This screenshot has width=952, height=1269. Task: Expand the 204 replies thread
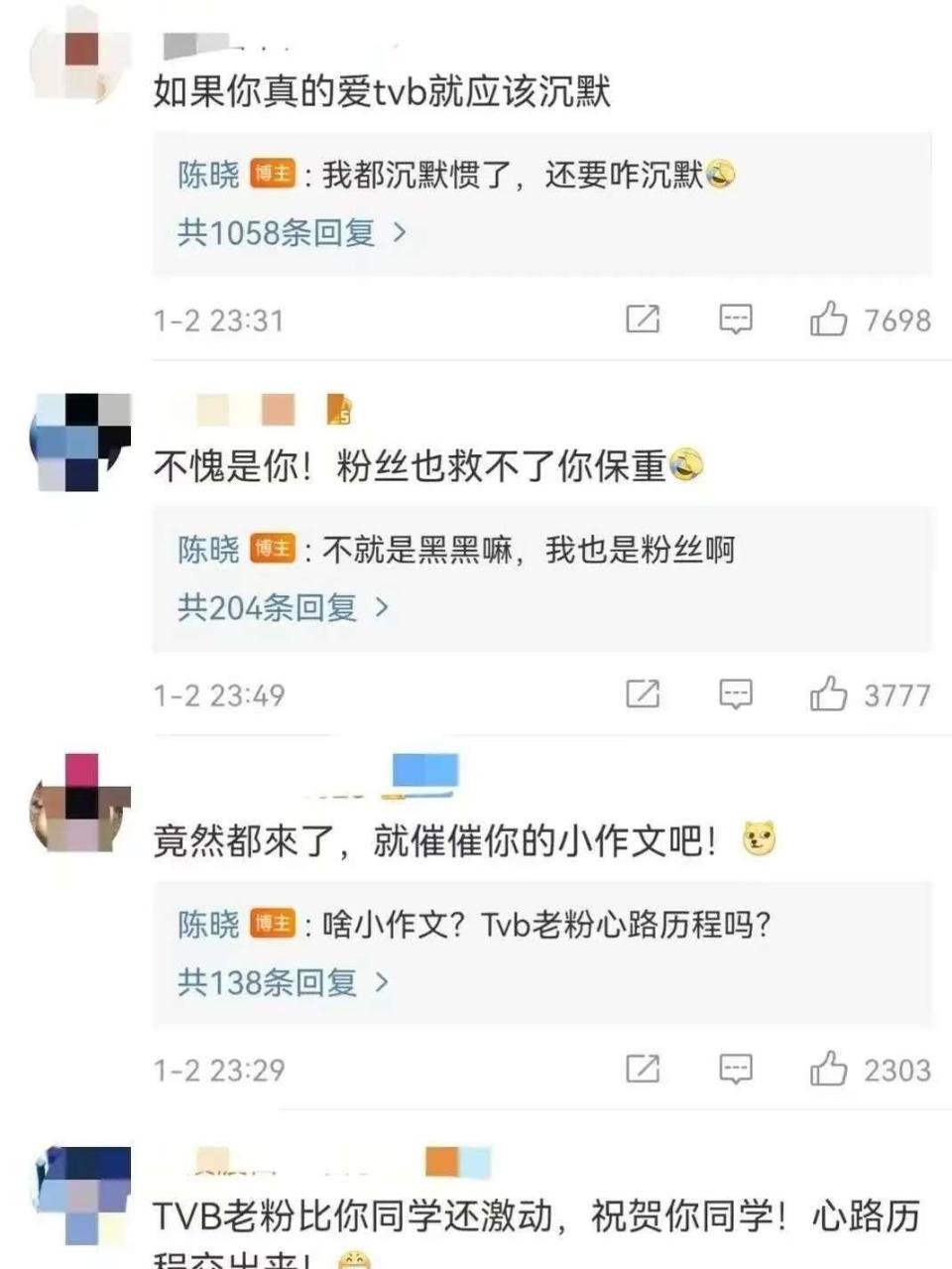click(283, 607)
